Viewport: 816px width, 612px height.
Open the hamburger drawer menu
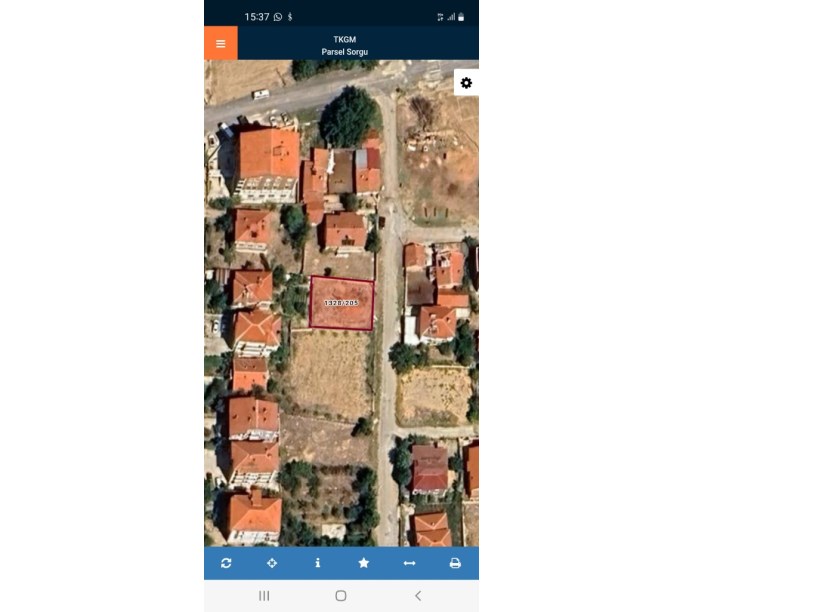(221, 44)
